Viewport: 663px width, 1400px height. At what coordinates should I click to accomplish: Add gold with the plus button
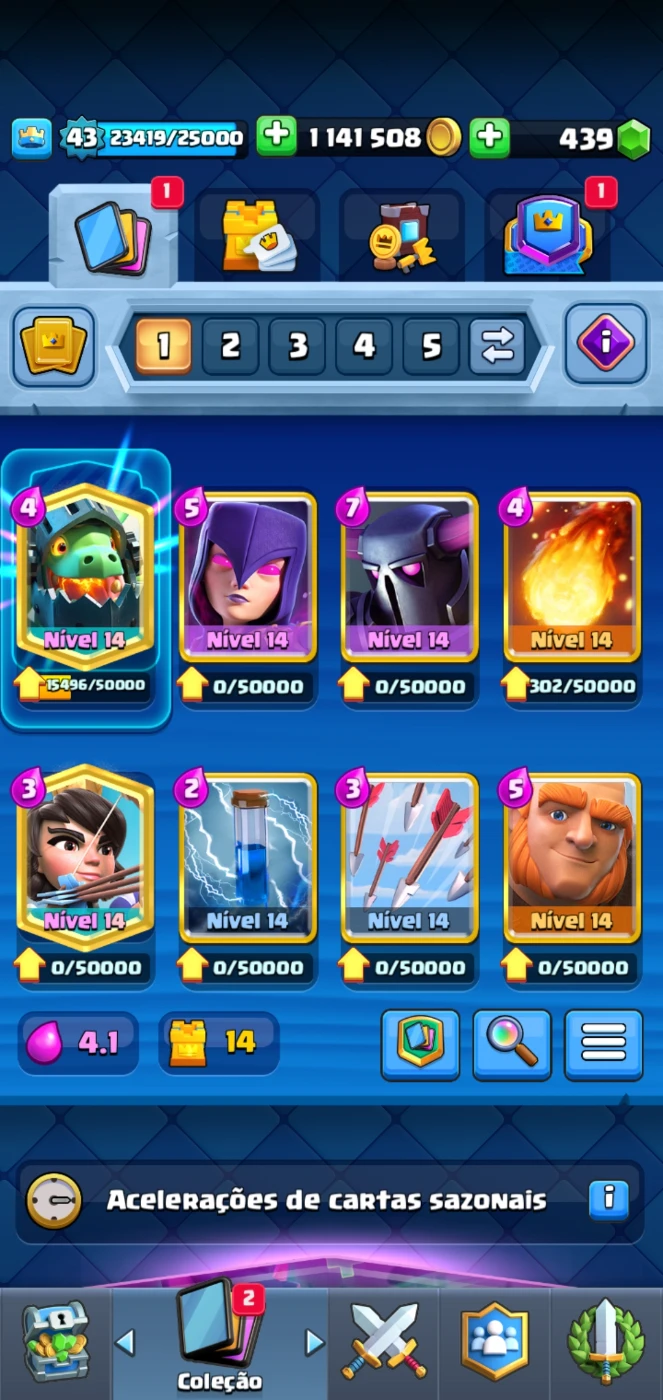pos(277,138)
